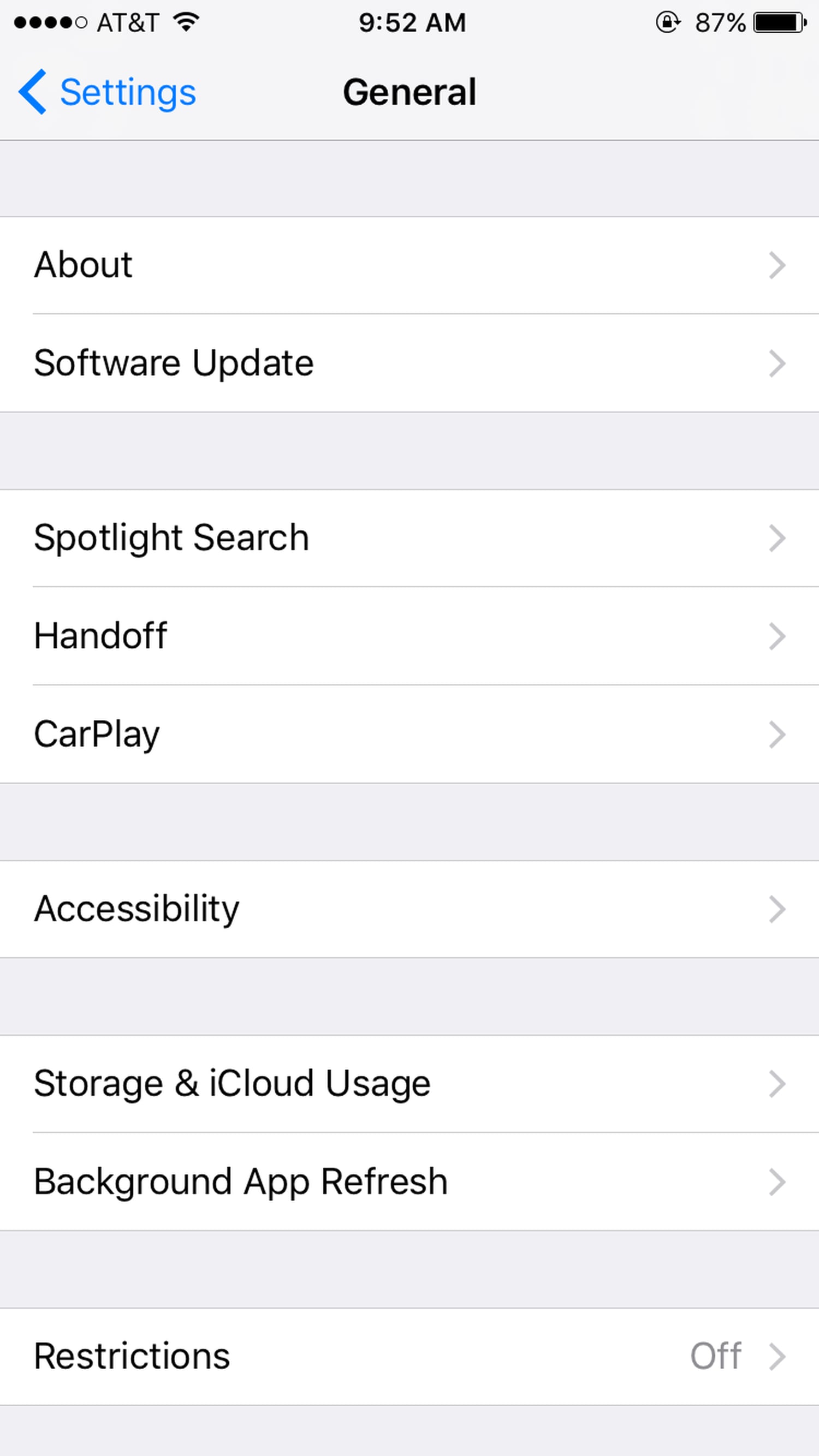Tap the 9:52 AM clock display
819x1456 pixels.
[412, 22]
